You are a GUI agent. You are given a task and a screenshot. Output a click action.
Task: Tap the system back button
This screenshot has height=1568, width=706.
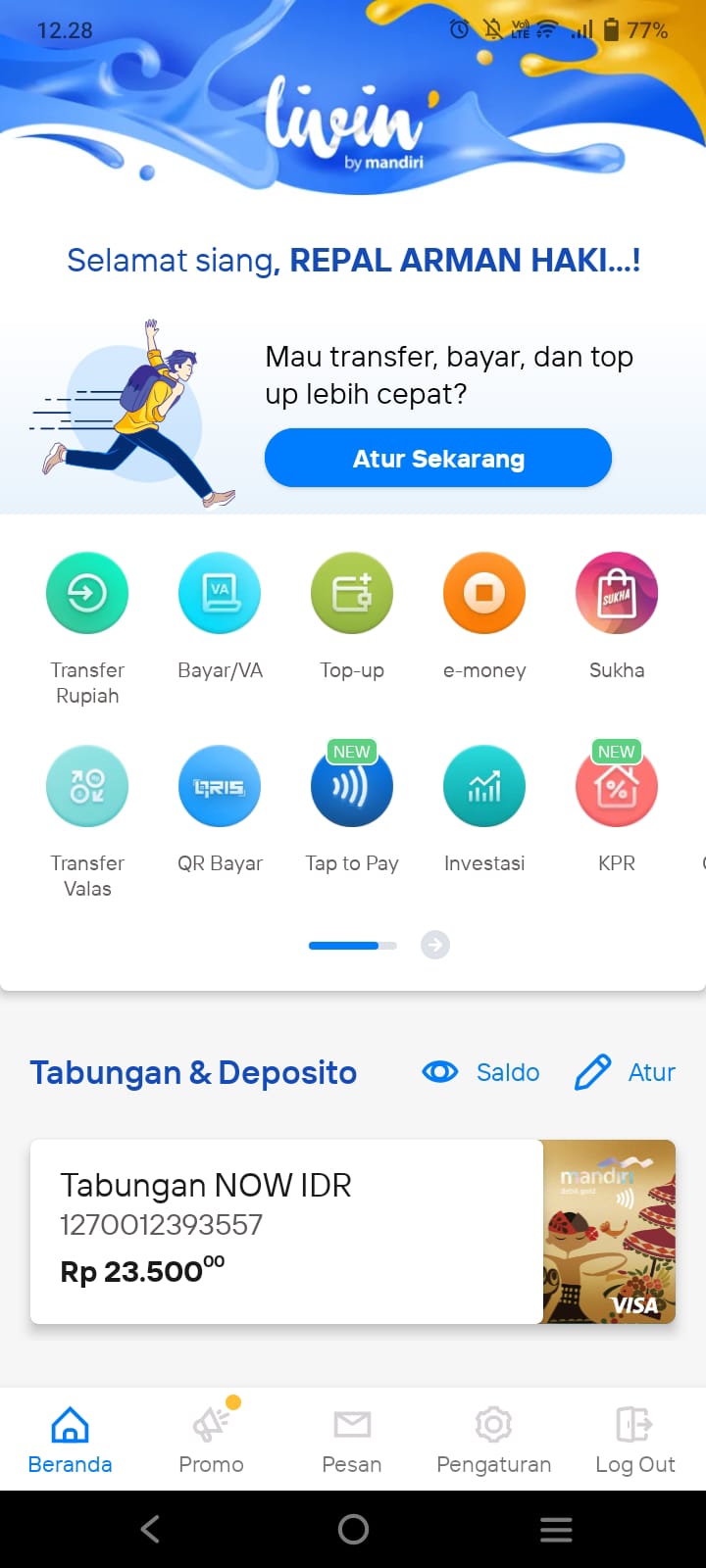click(x=150, y=1529)
